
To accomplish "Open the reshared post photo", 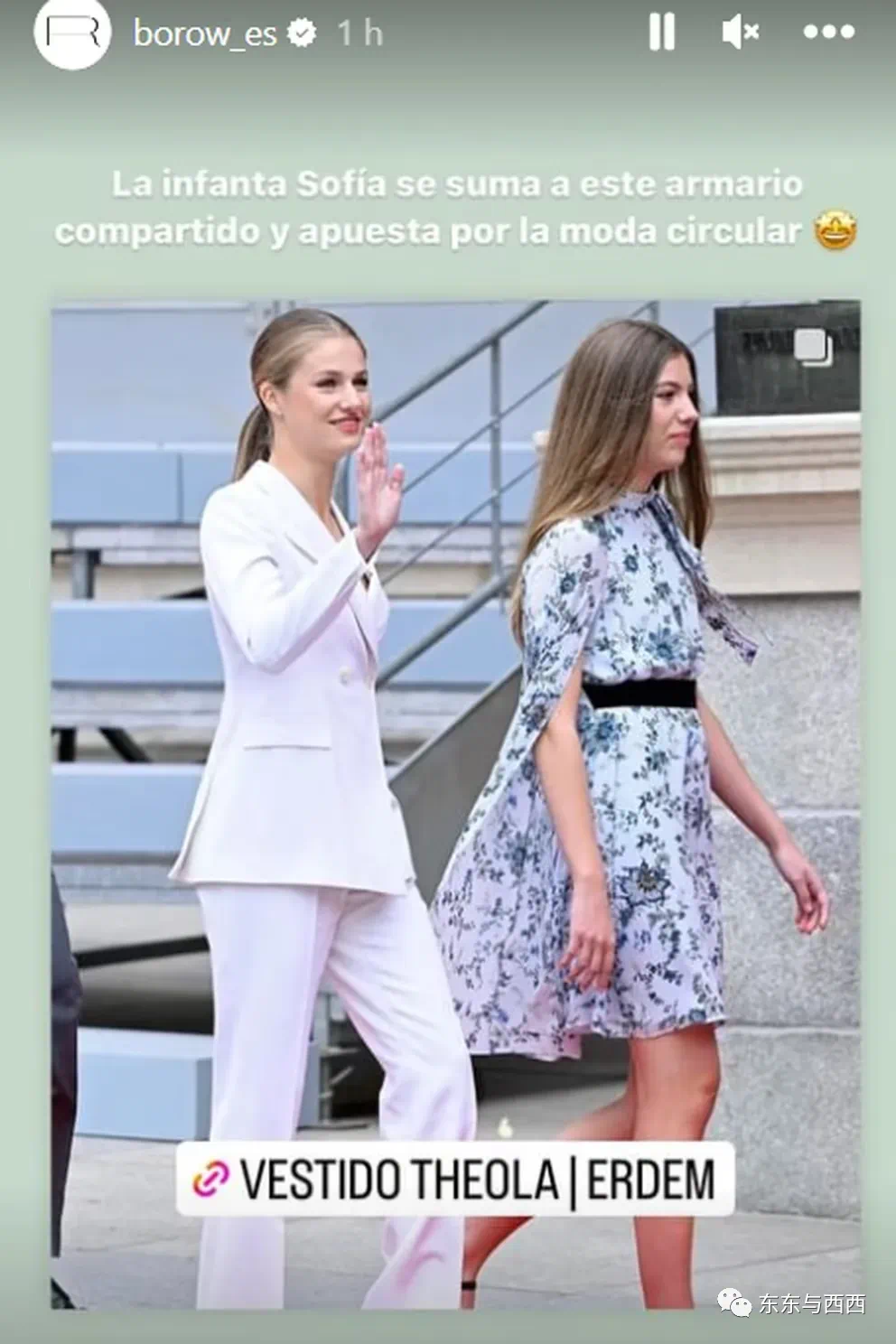I will (x=455, y=723).
